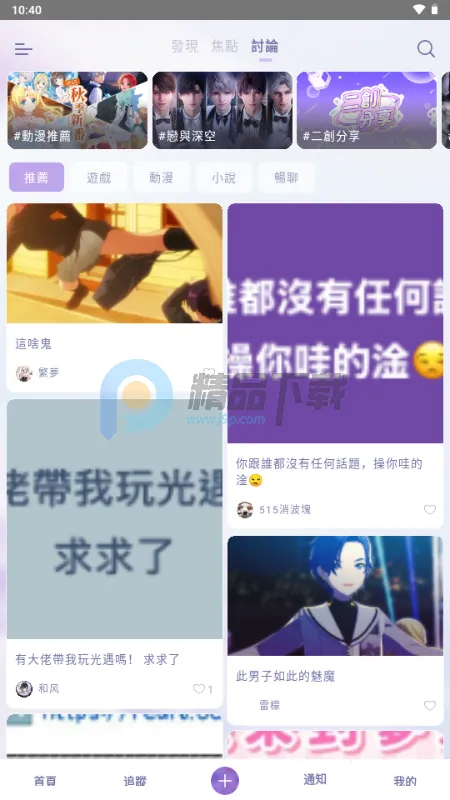Open the search magnifier icon

(x=426, y=48)
